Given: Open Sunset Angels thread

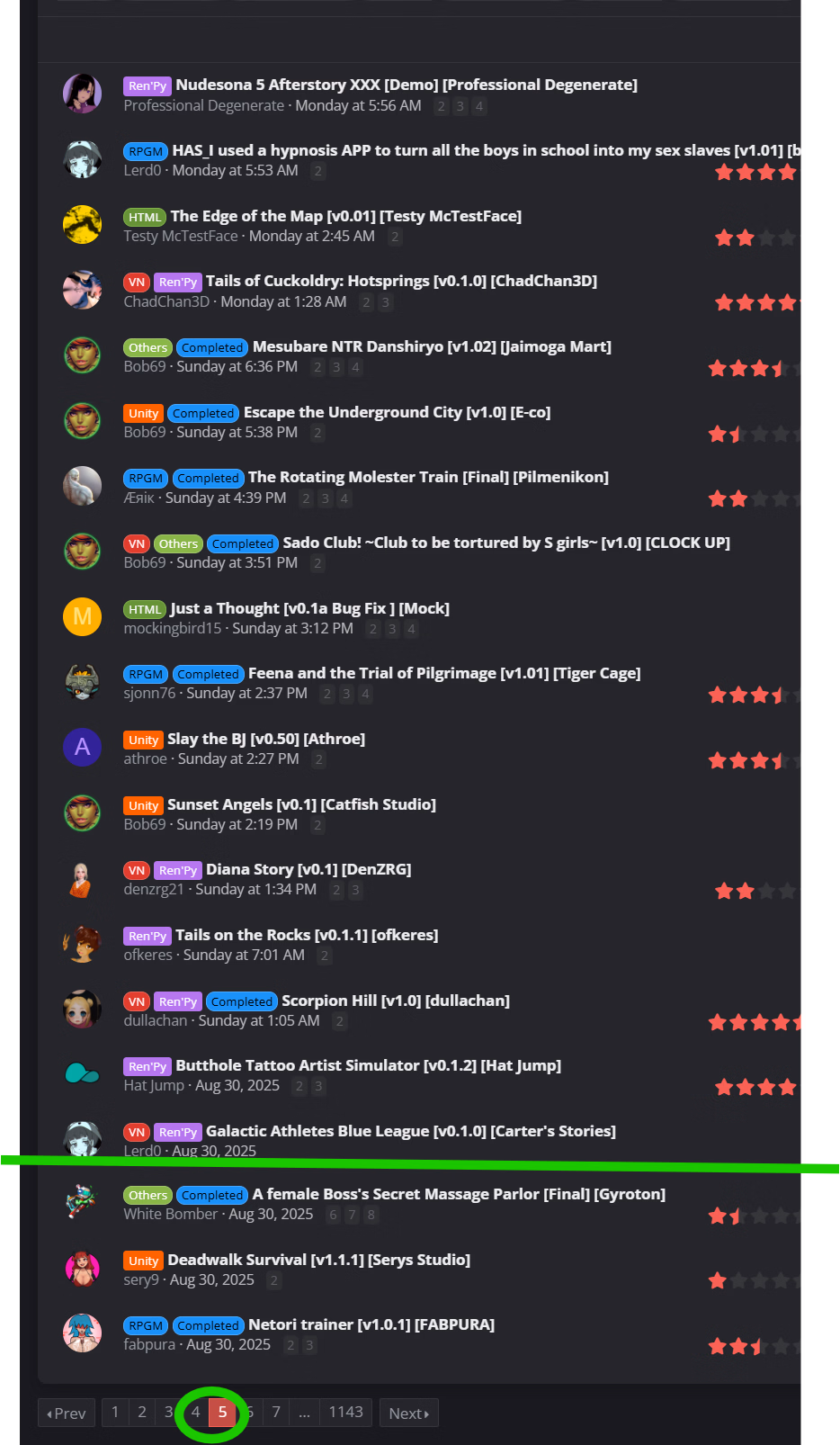Looking at the screenshot, I should (x=301, y=804).
